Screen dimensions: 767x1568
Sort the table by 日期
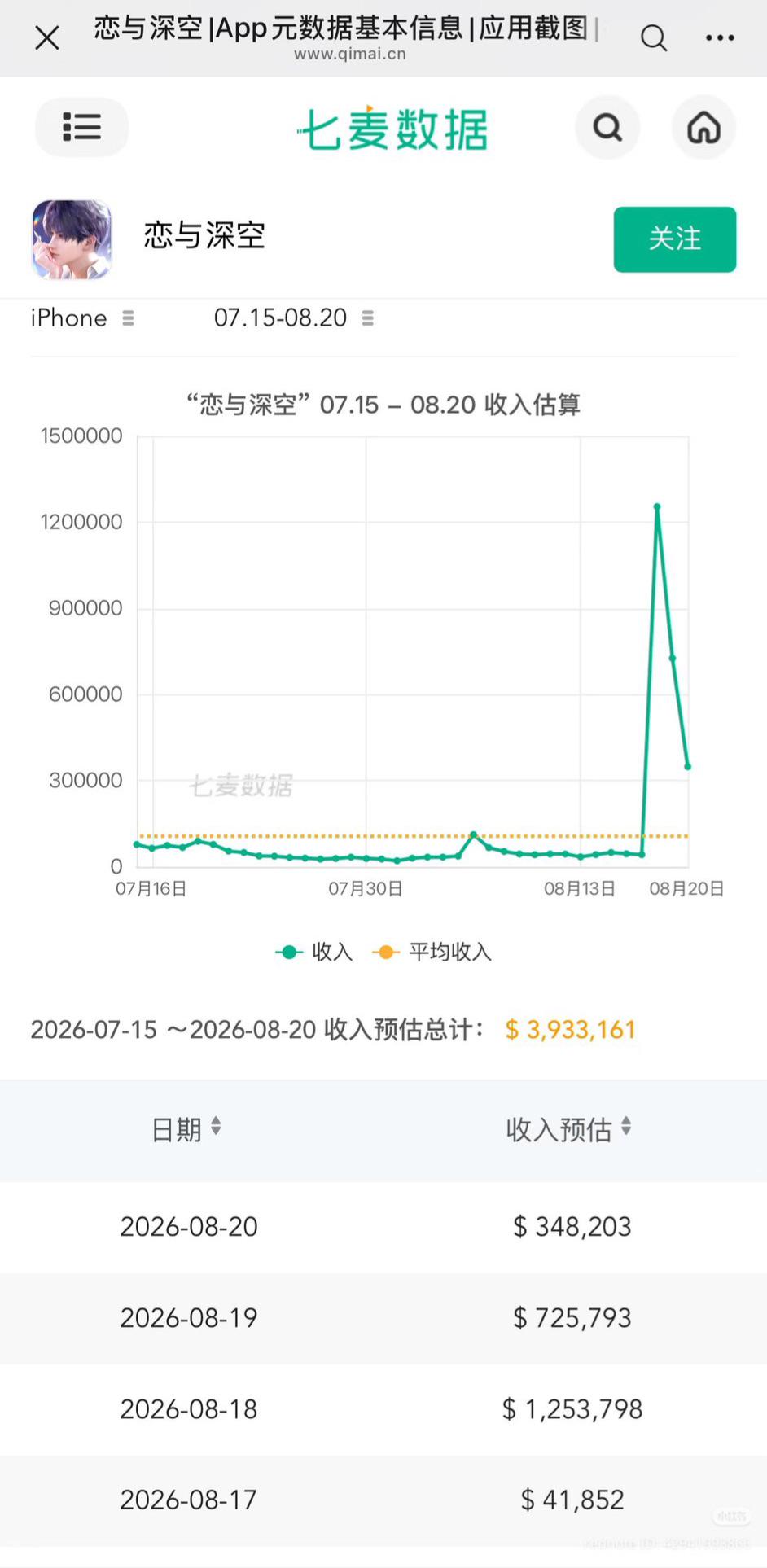pos(186,1129)
